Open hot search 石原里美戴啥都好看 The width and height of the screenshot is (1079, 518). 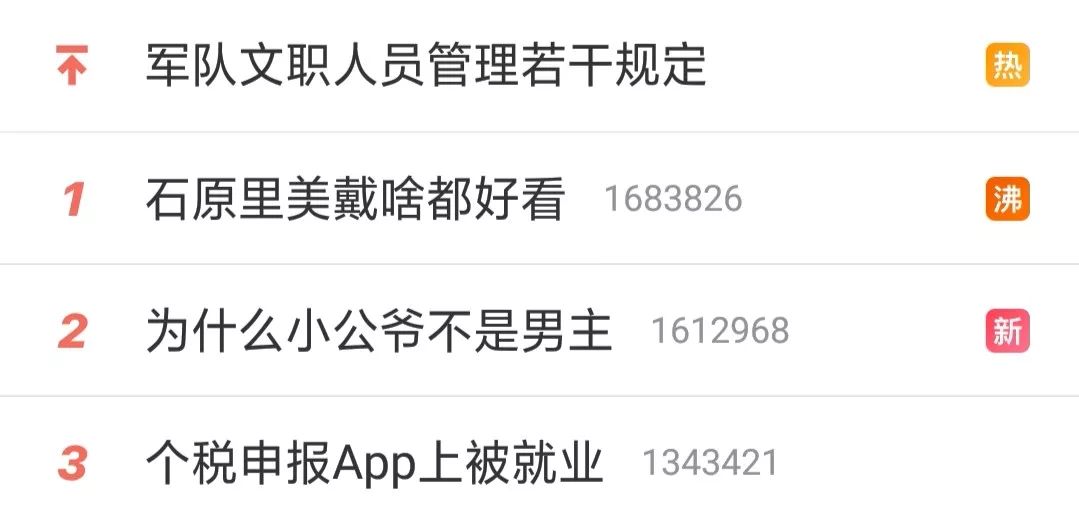point(355,199)
